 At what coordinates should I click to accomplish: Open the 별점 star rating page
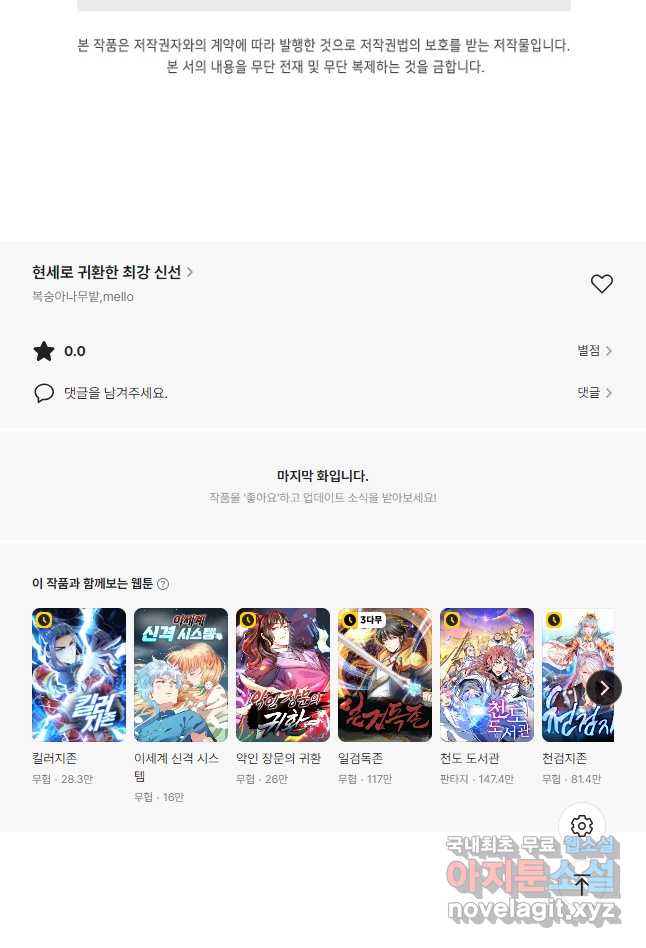[x=594, y=351]
